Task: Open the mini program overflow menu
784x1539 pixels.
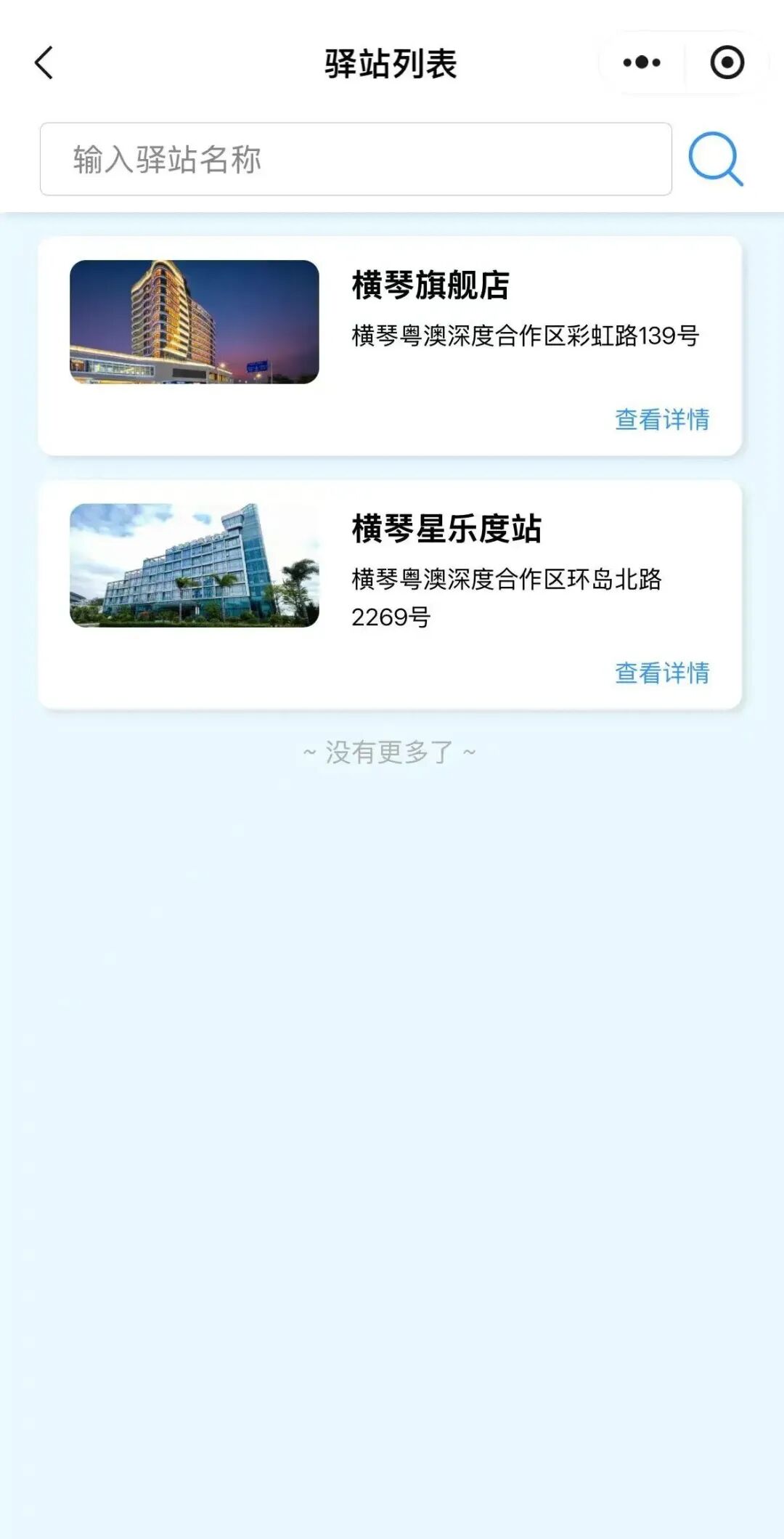Action: tap(642, 62)
